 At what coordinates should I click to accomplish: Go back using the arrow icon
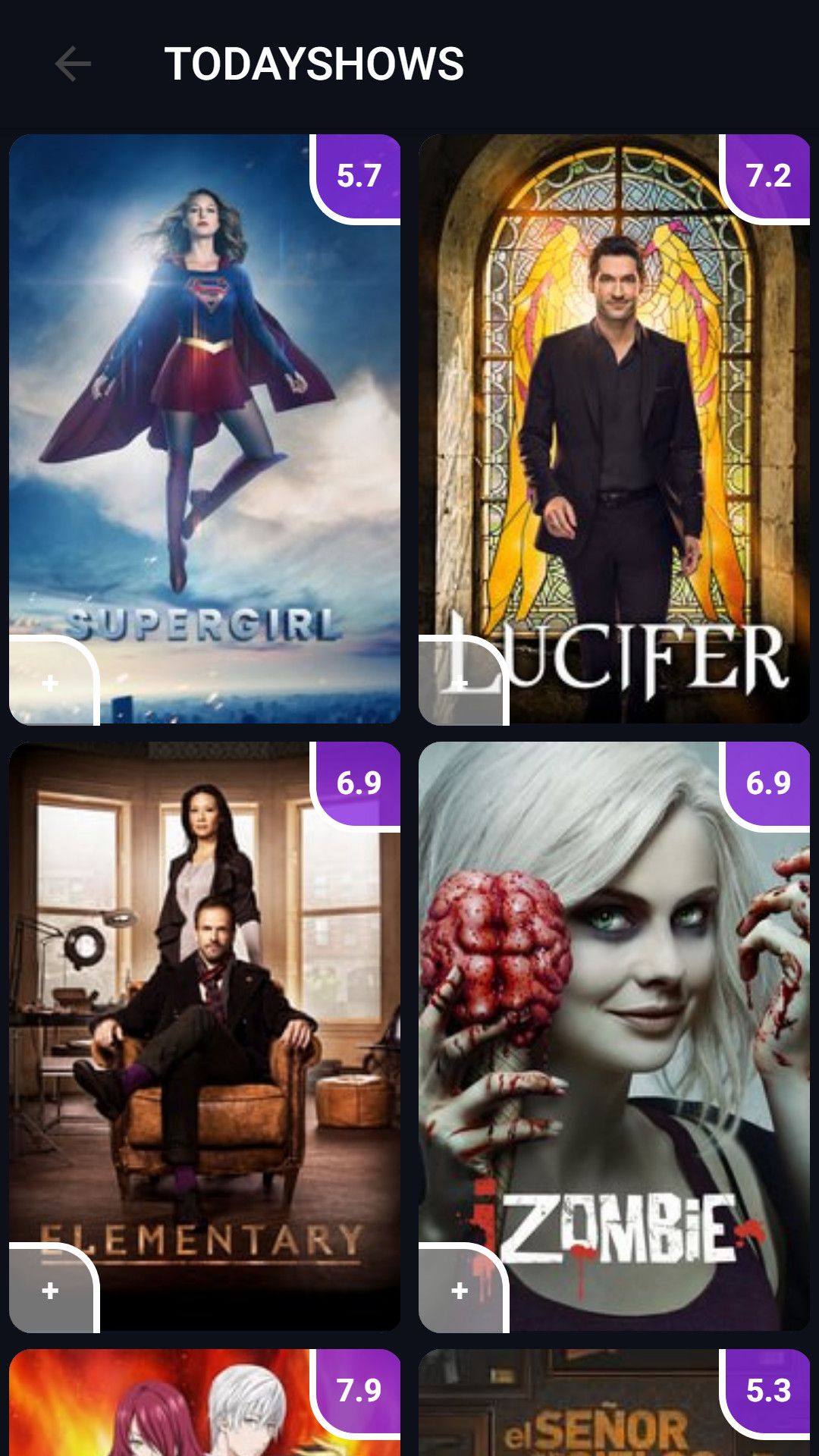(73, 64)
